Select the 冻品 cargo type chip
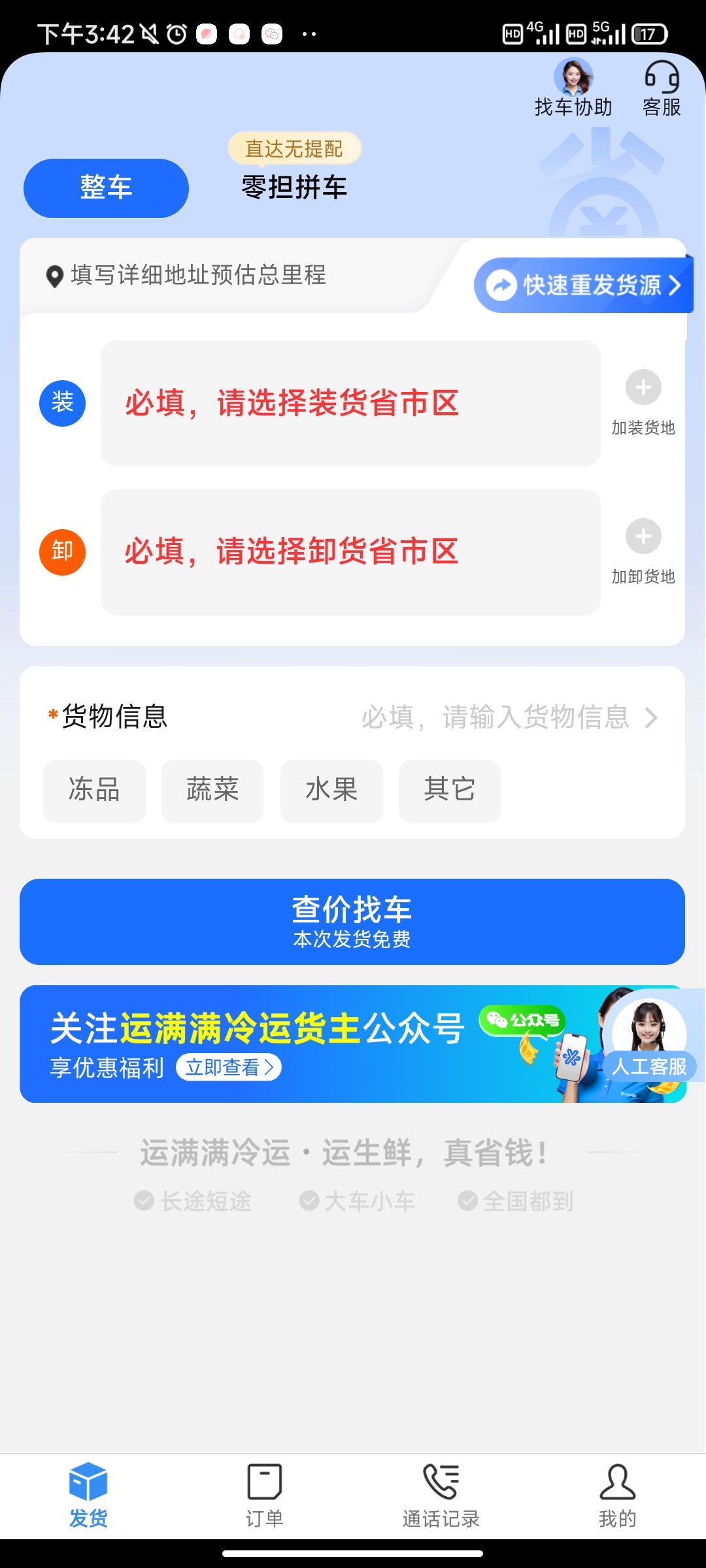Screen dimensions: 706x1568 93,791
